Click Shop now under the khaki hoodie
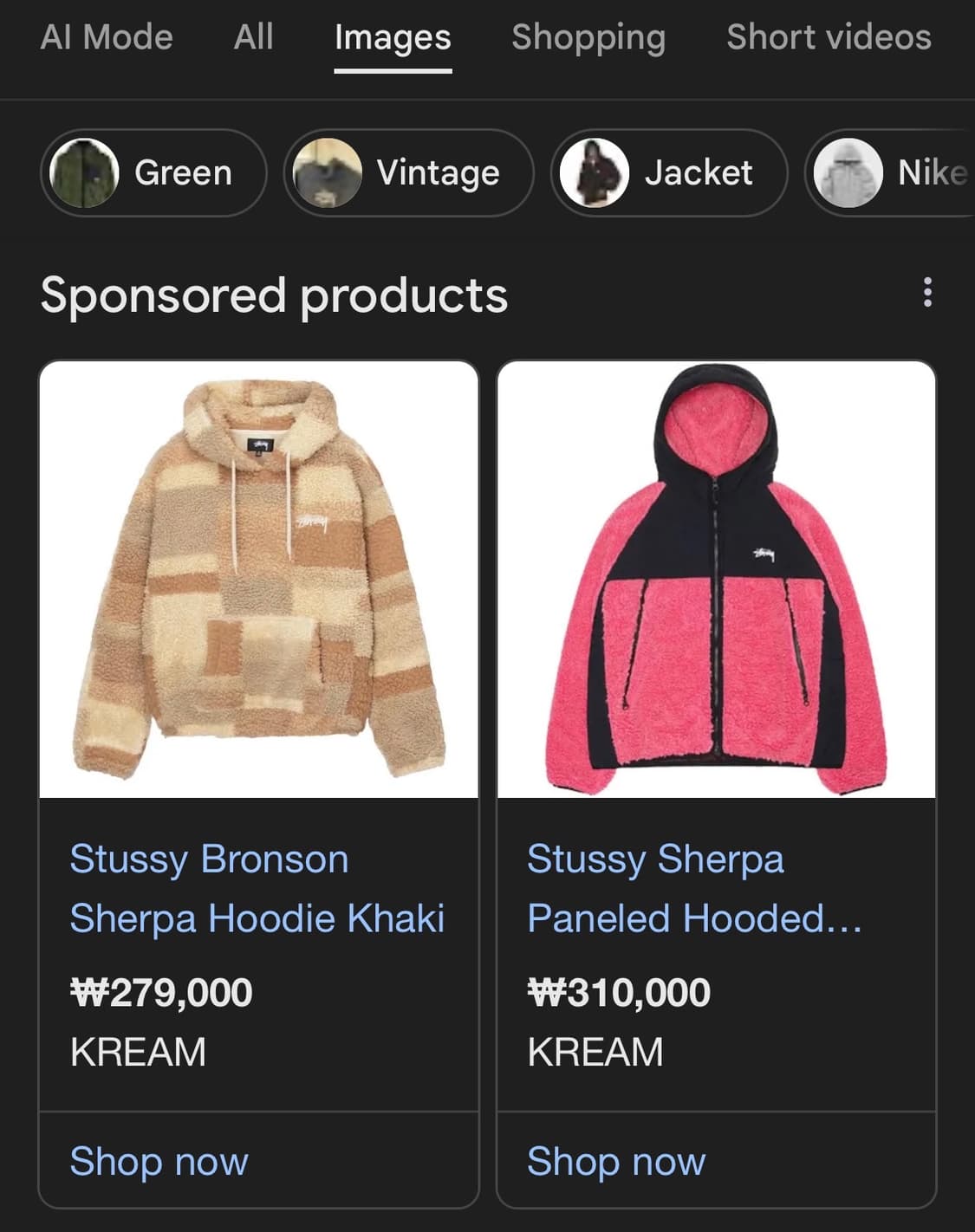975x1232 pixels. 158,1161
